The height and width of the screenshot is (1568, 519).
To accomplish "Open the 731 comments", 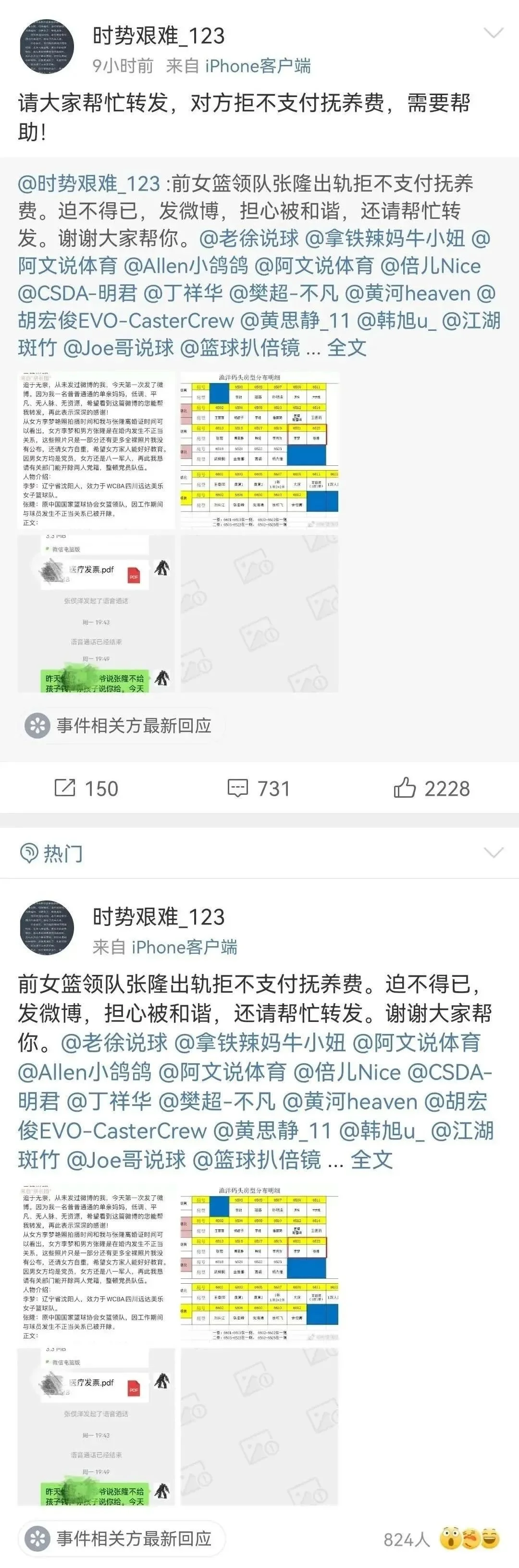I will coord(259,788).
